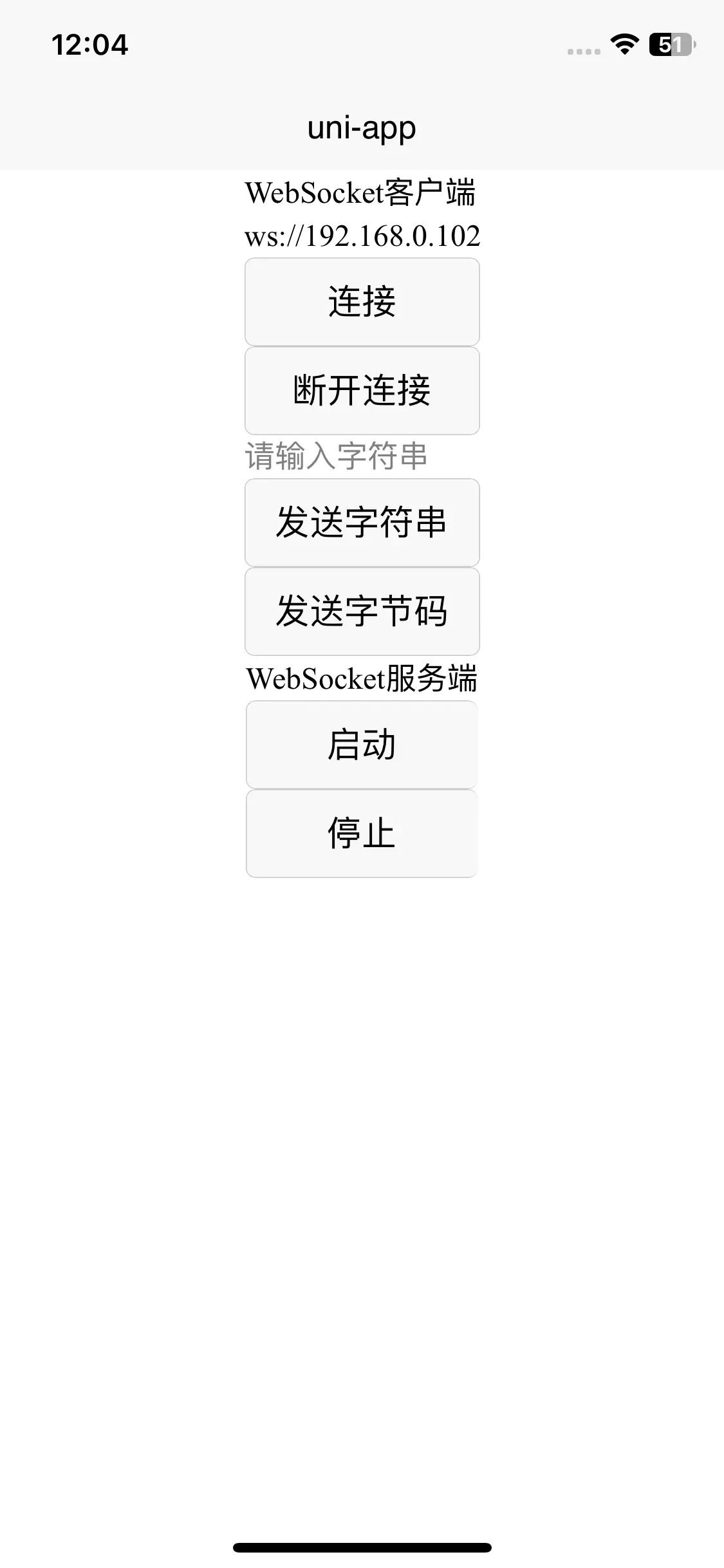Viewport: 724px width, 1568px height.
Task: Tap 发送字符串 to send the string
Action: pyautogui.click(x=362, y=522)
